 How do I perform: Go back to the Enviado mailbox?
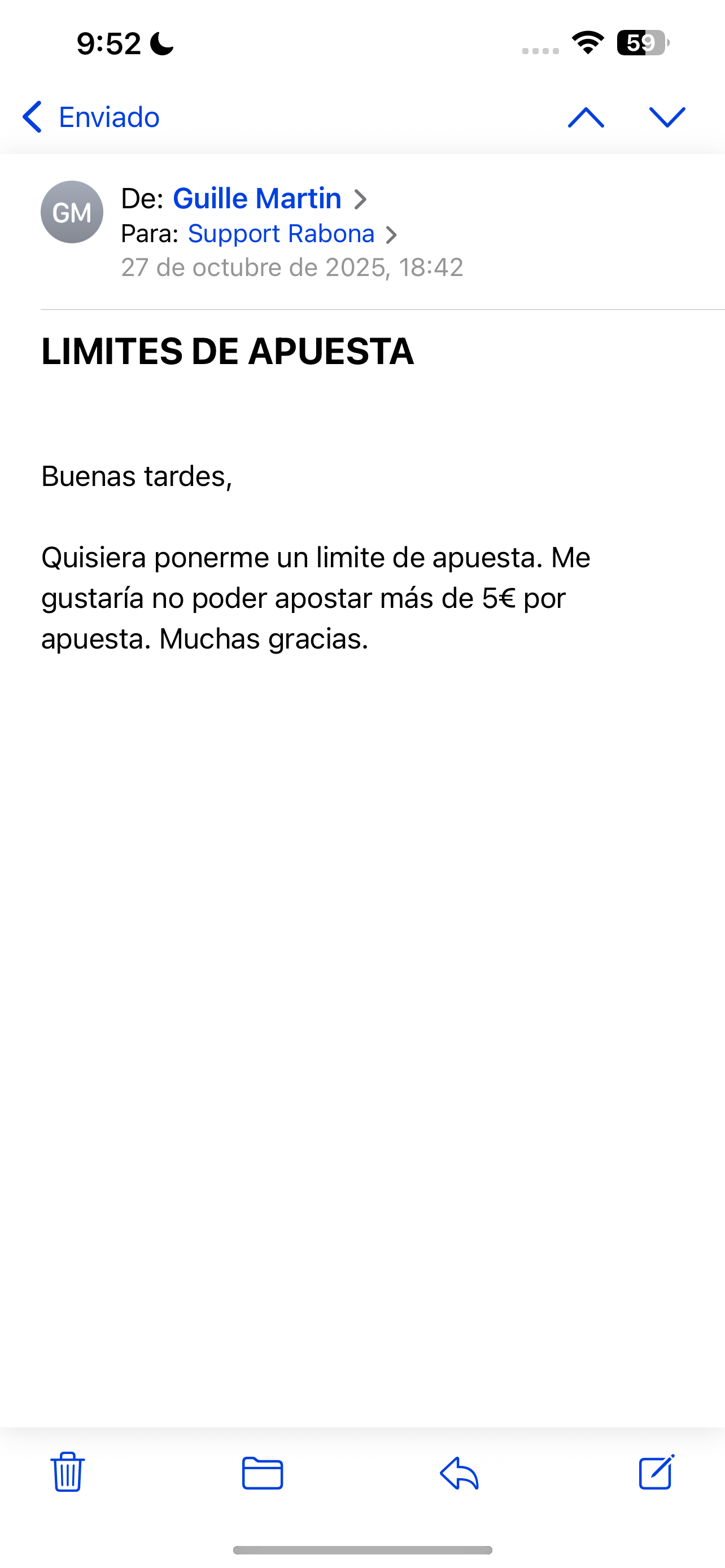point(91,117)
